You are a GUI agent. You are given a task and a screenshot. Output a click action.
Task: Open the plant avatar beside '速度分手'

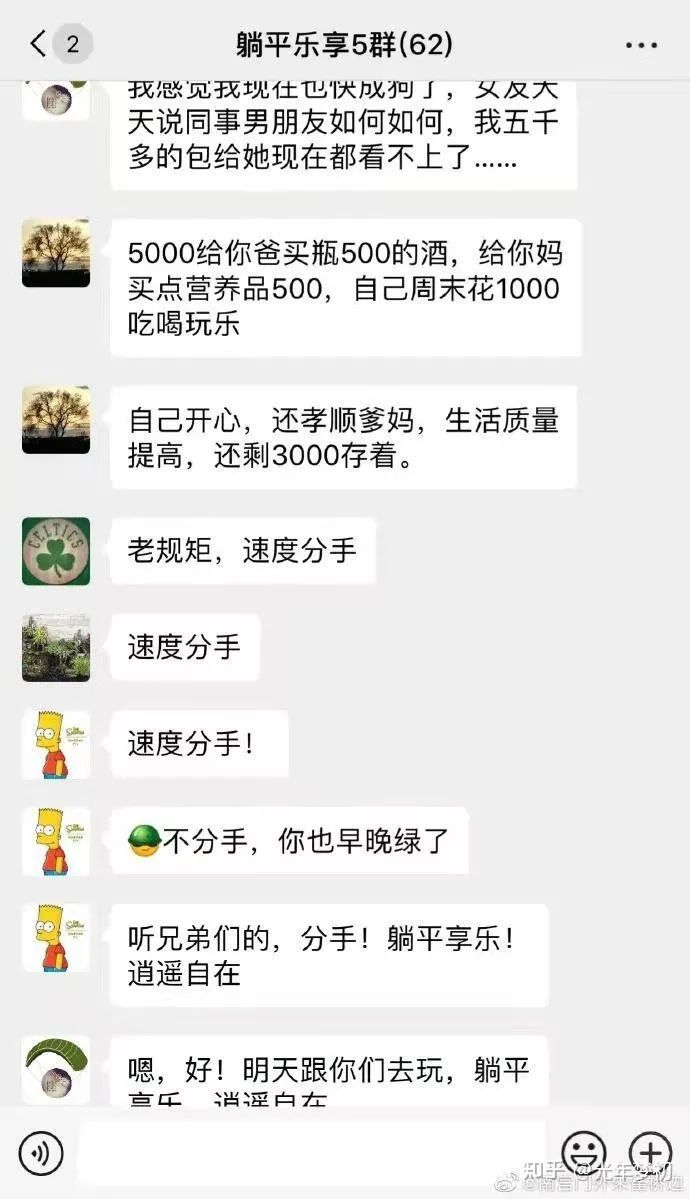56,648
